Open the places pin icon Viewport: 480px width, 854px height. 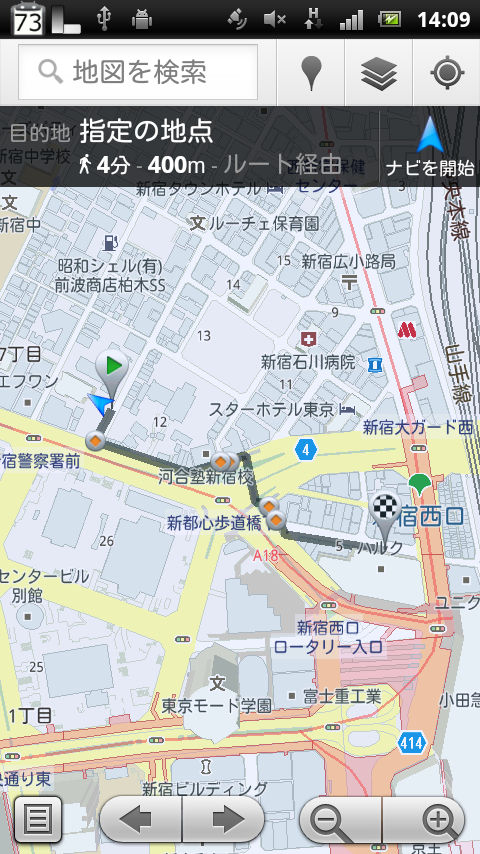tap(311, 72)
